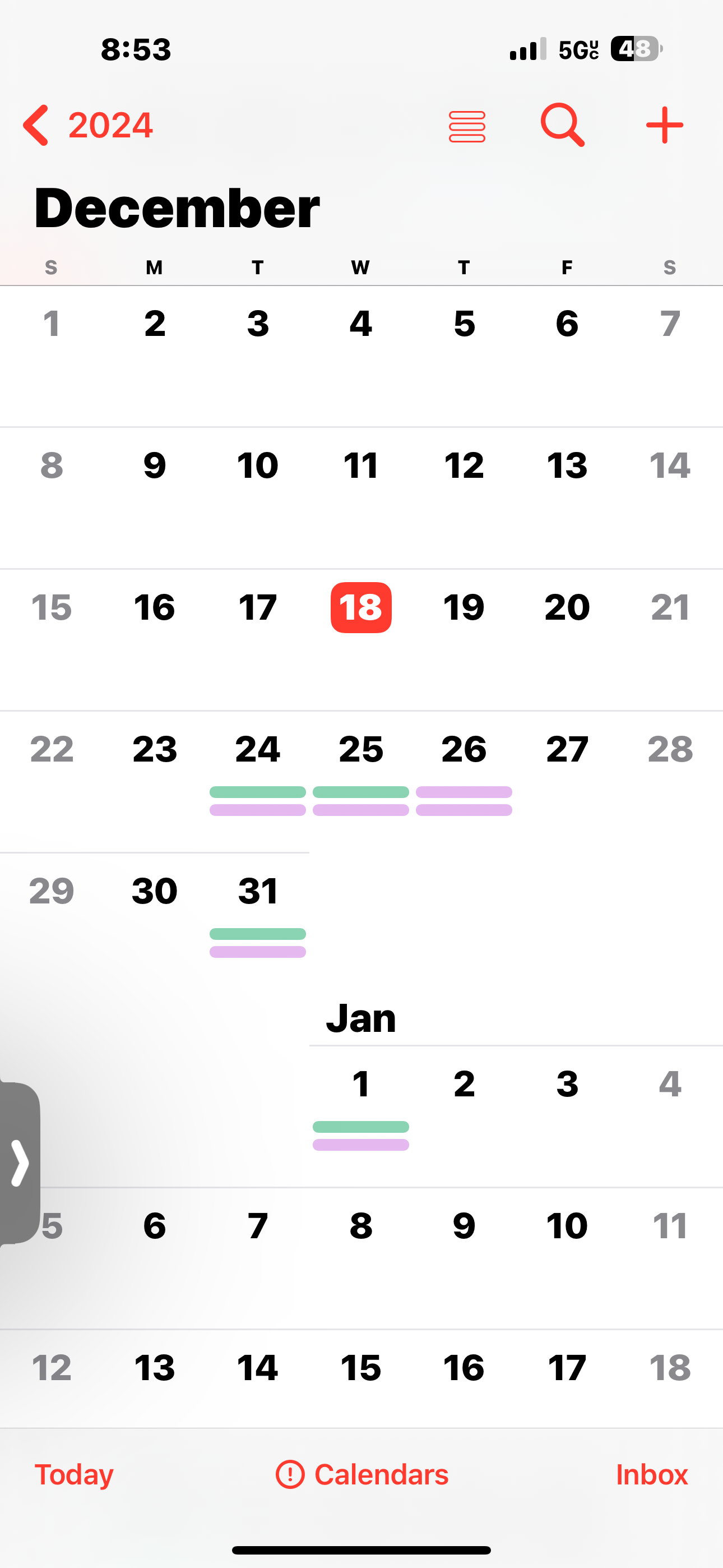
Task: Open the Inbox
Action: click(651, 1474)
